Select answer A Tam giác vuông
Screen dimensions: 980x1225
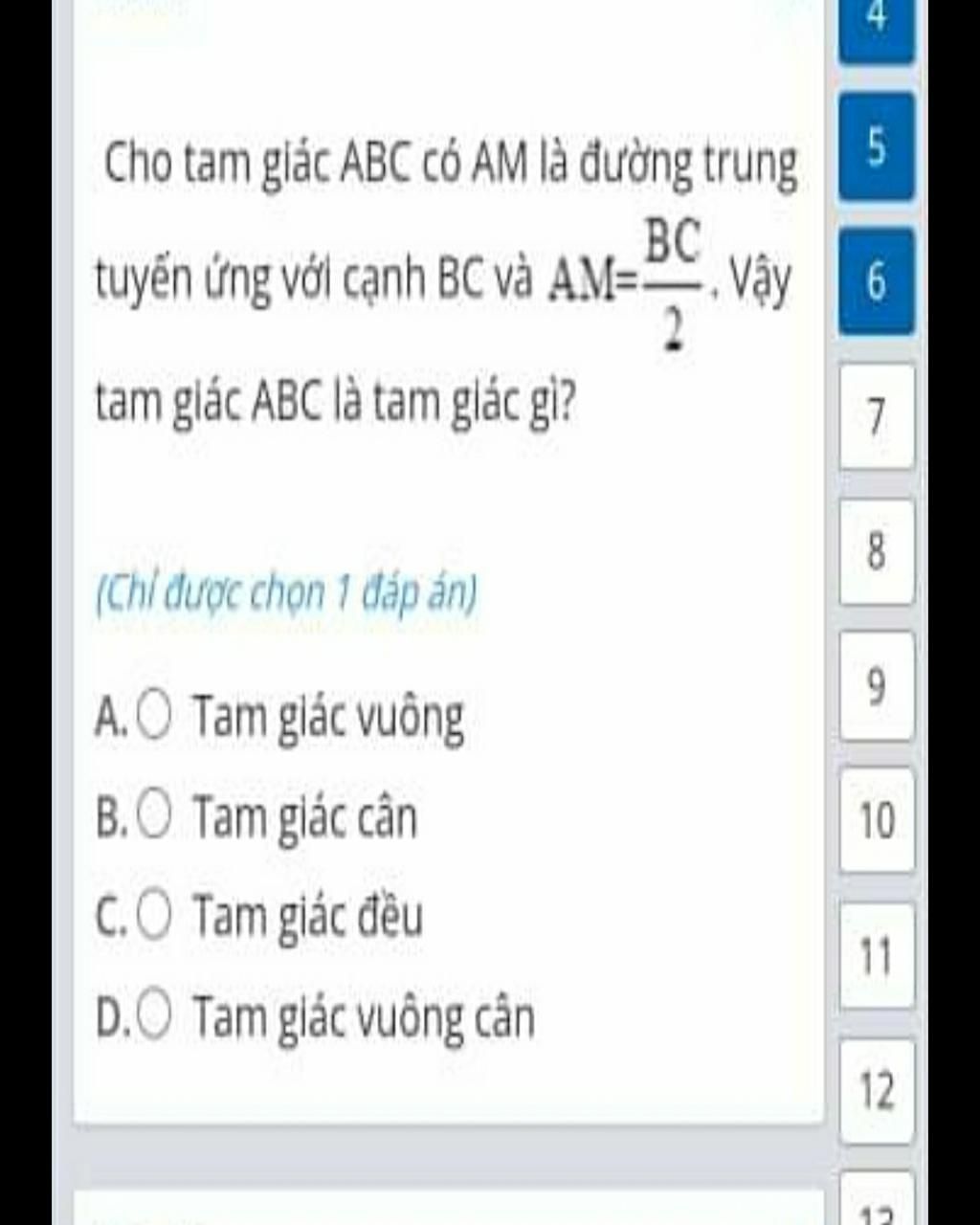(156, 715)
